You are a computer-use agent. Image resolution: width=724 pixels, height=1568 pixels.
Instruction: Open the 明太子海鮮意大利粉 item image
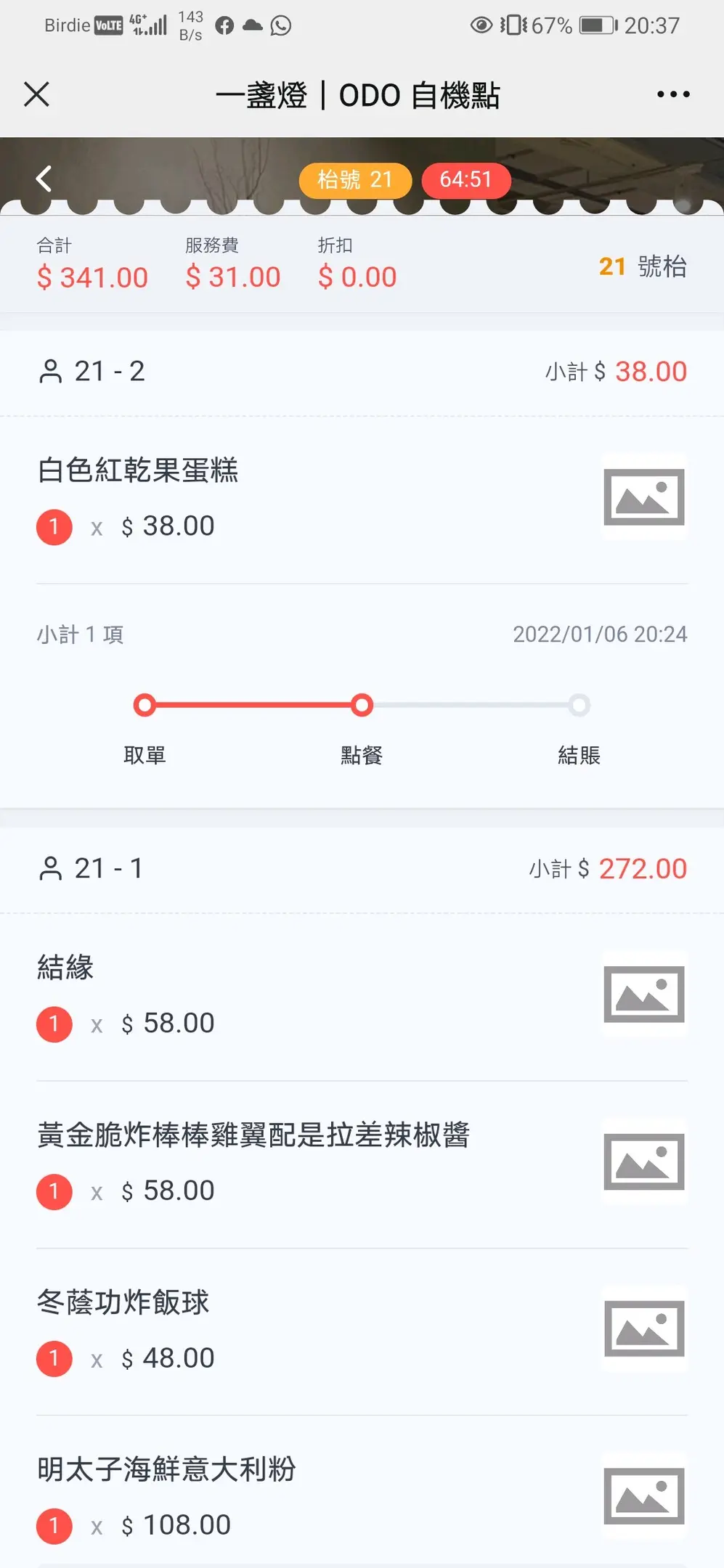(x=644, y=1496)
